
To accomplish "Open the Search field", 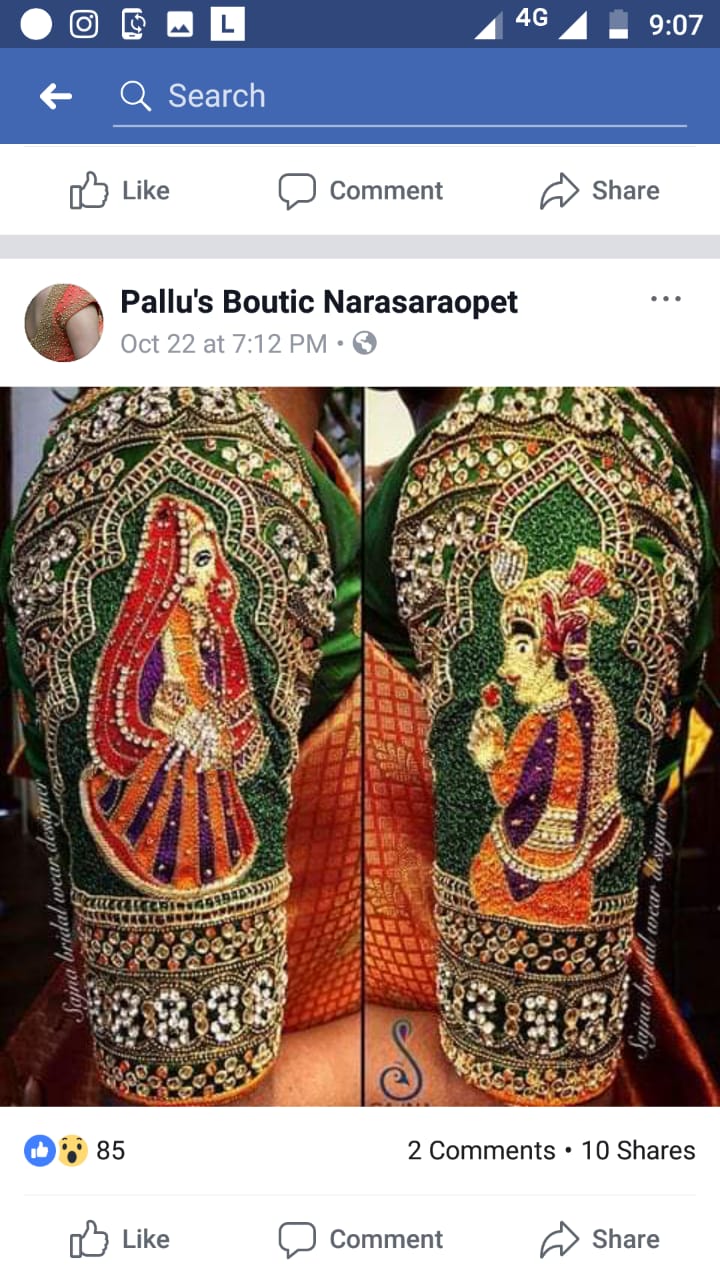I will click(x=400, y=96).
